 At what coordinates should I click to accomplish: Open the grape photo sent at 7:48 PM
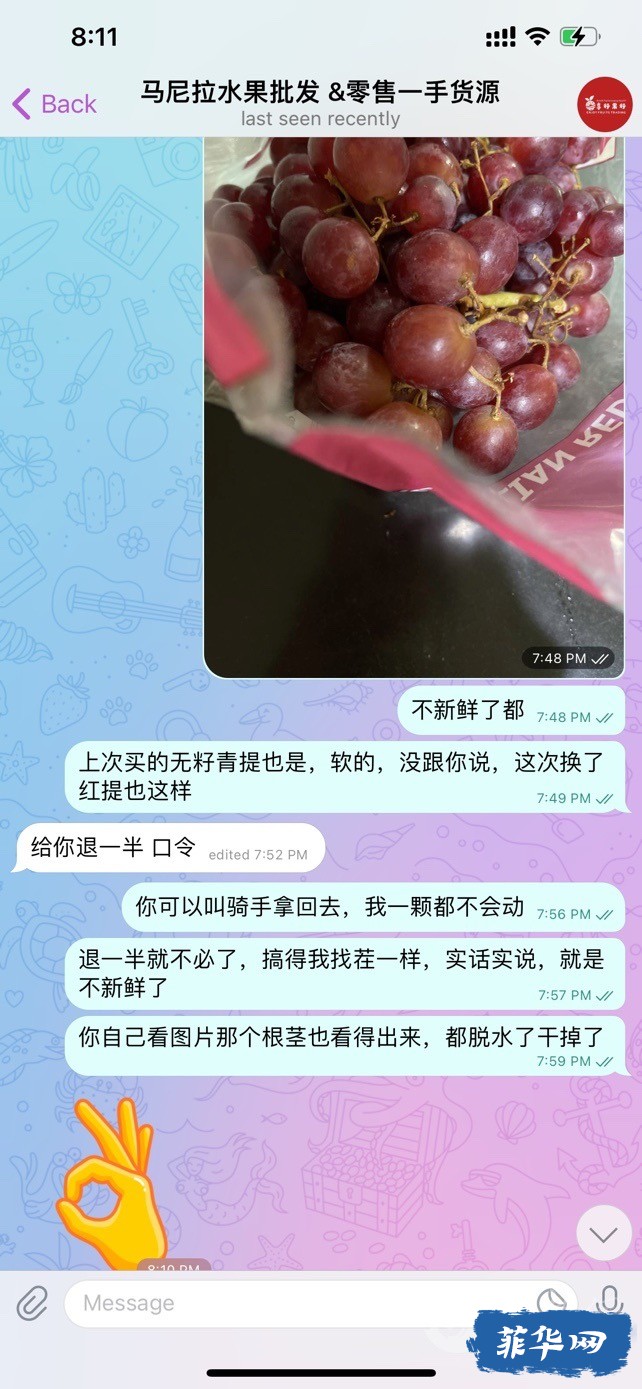(413, 400)
